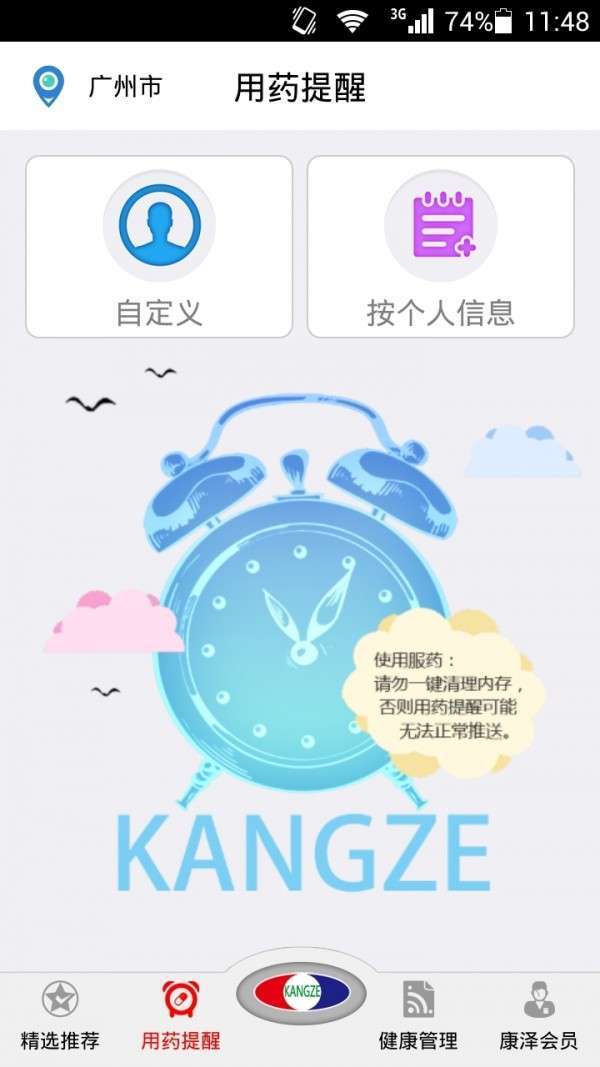
Task: Switch to the 精选推荐 tab
Action: pos(60,1014)
